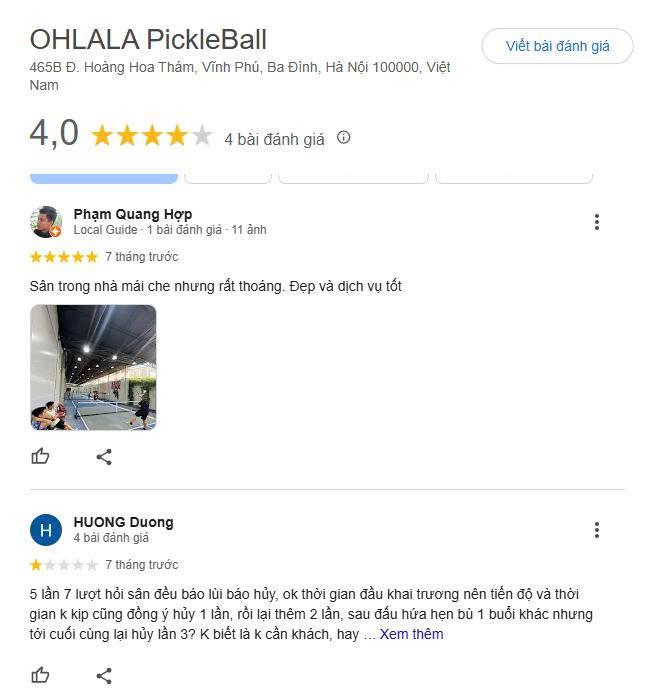
Task: Open HUONG Duong's reviewer profile
Action: pos(123,522)
